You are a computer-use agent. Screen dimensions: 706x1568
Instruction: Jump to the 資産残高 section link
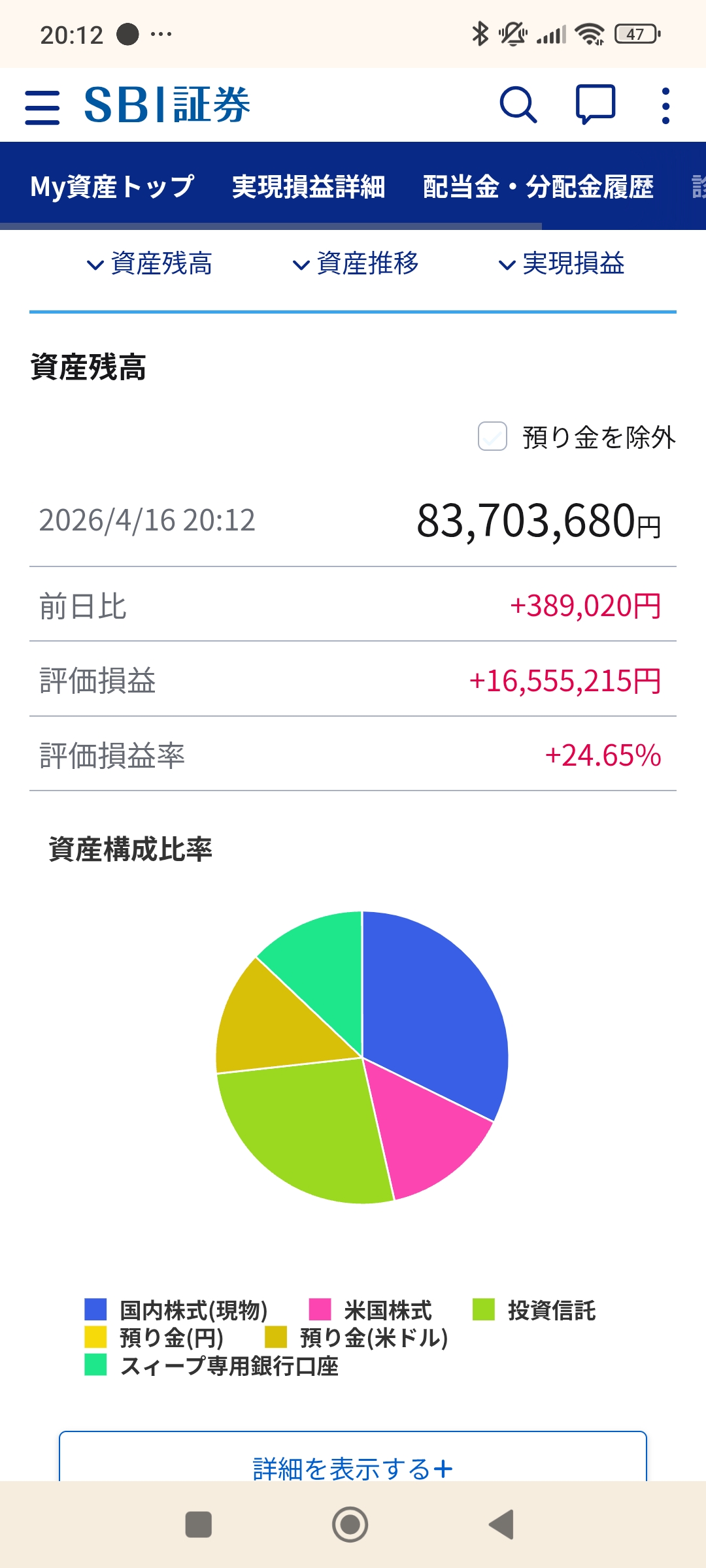(x=150, y=264)
